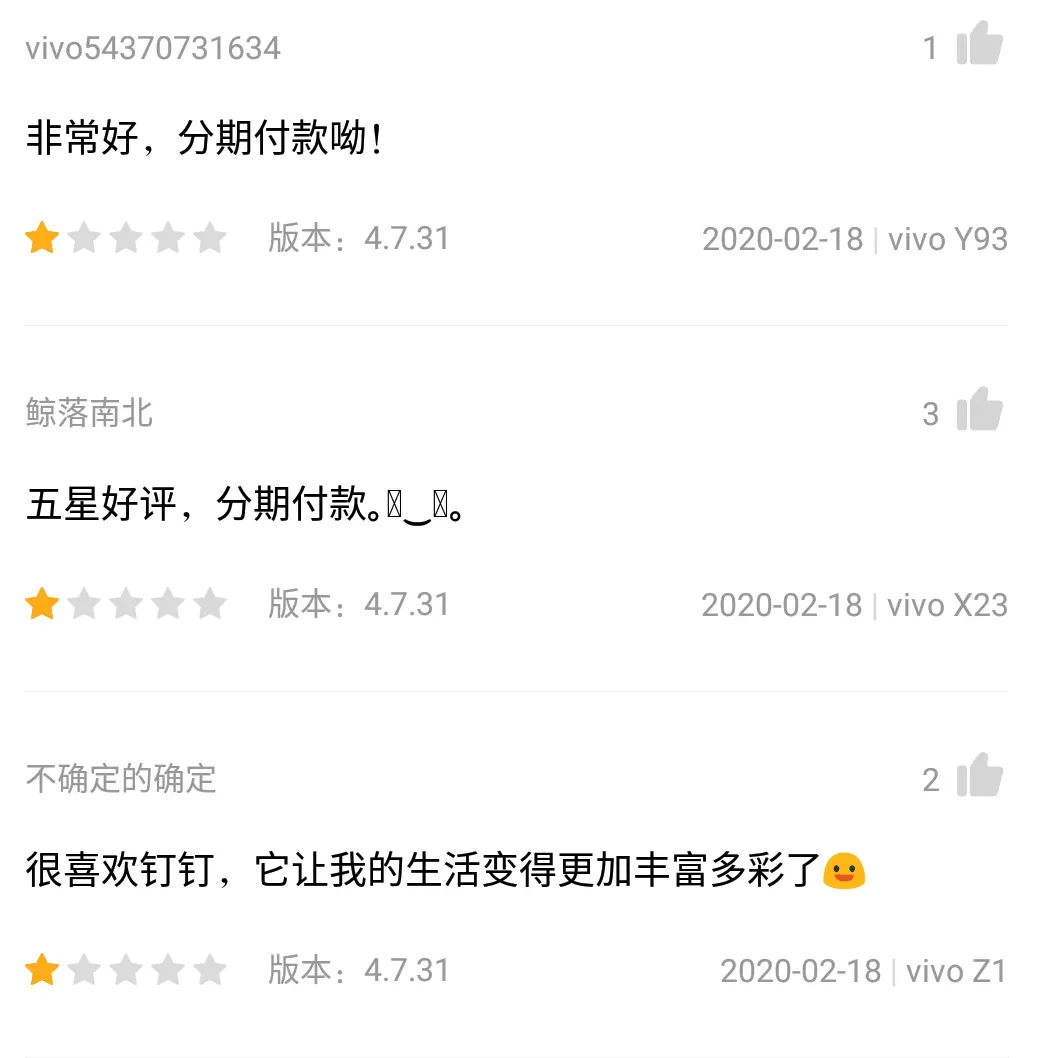
Task: Like the review by 鲸落南北
Action: click(x=979, y=411)
